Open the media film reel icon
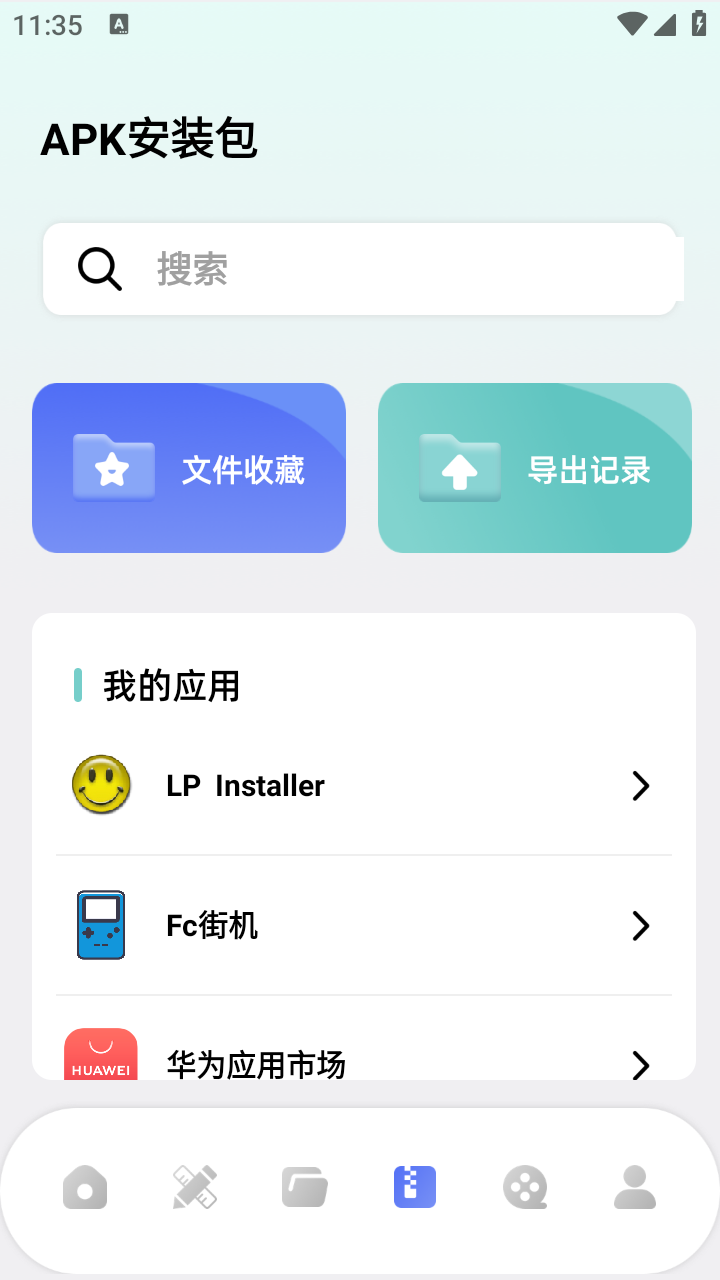 [525, 1187]
